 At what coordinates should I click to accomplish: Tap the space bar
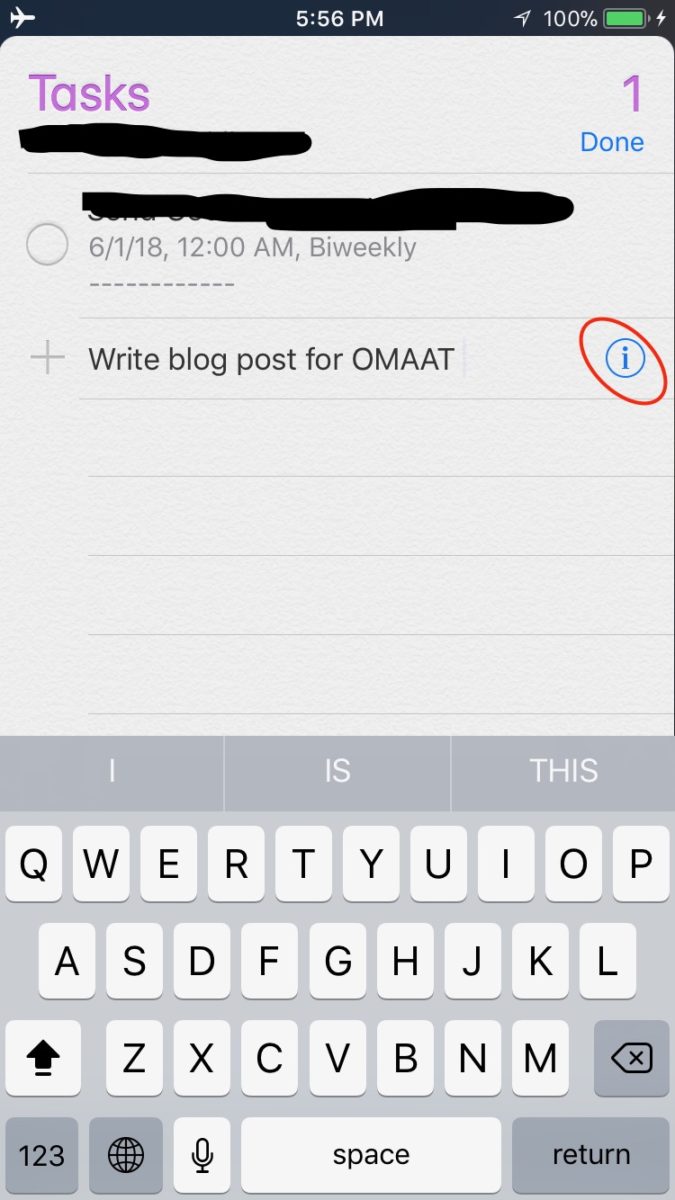(371, 1155)
